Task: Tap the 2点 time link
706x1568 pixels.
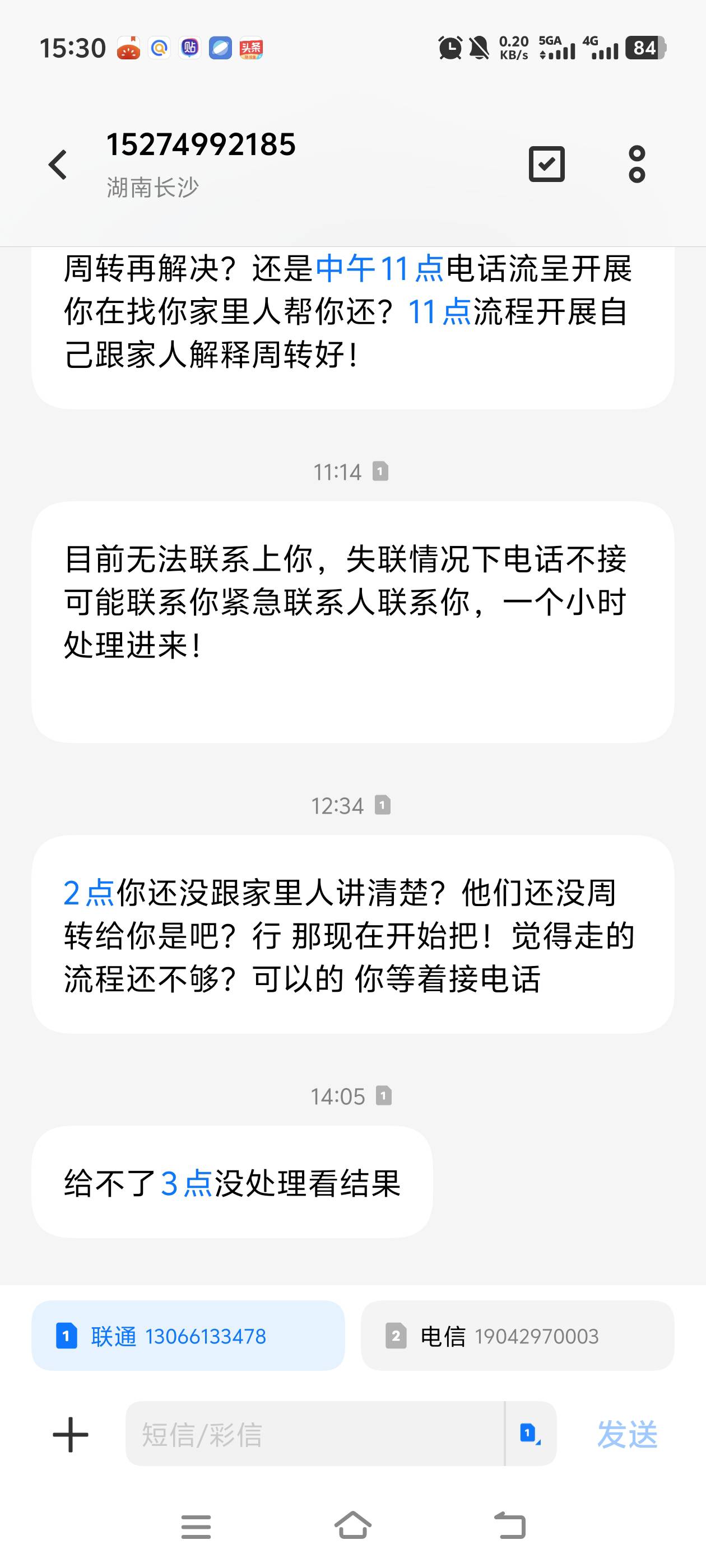Action: [x=90, y=893]
